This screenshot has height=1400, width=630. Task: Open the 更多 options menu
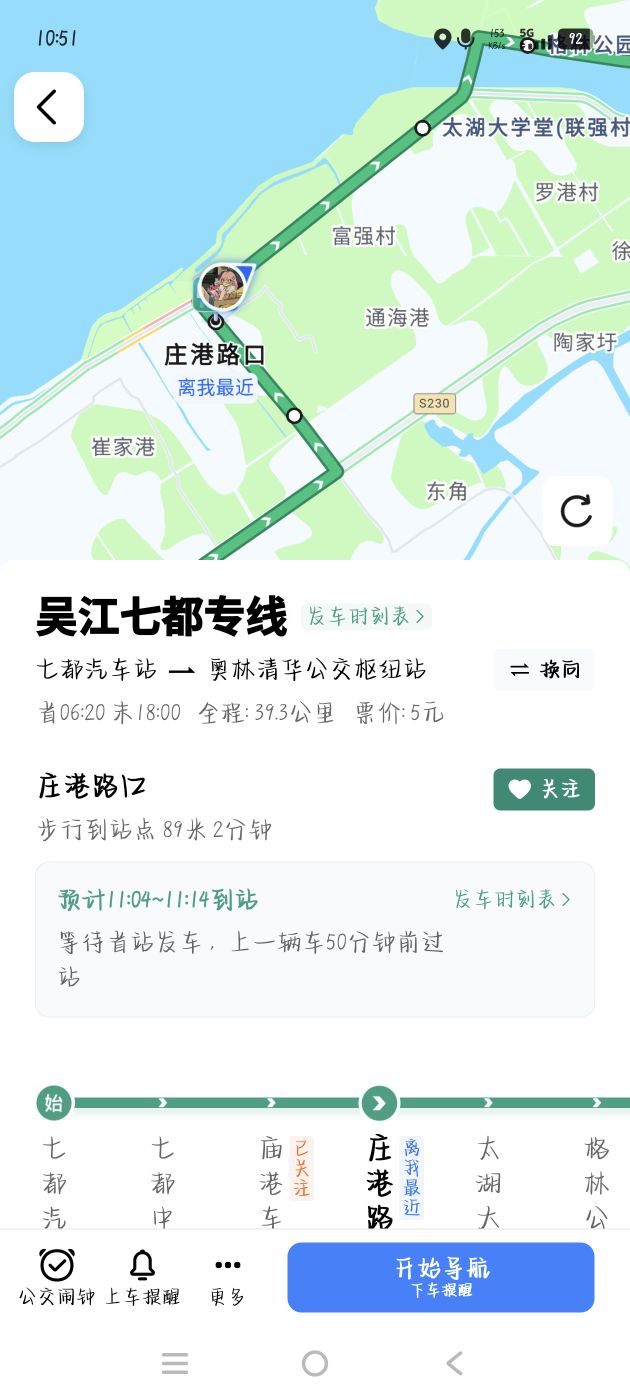click(228, 1277)
